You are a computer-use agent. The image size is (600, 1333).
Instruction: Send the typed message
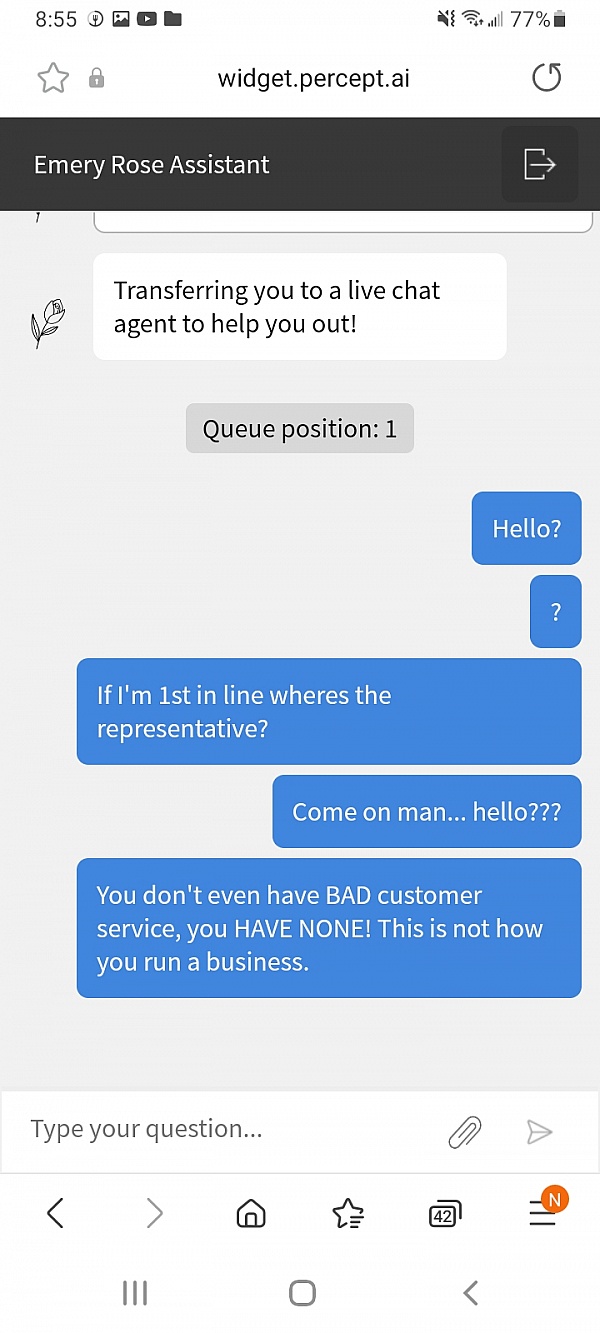pos(539,1131)
